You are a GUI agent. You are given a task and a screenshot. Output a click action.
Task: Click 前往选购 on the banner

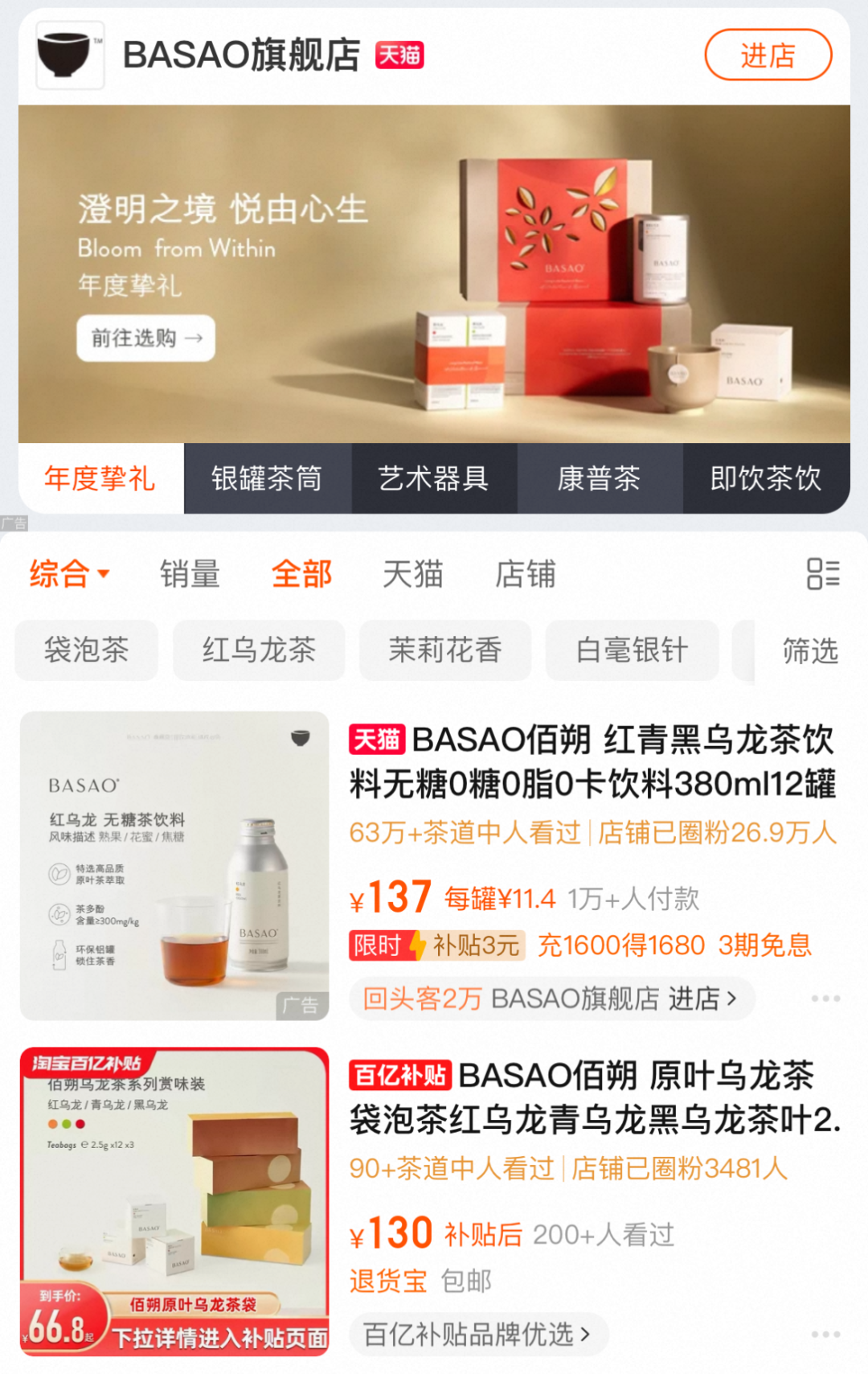(145, 338)
